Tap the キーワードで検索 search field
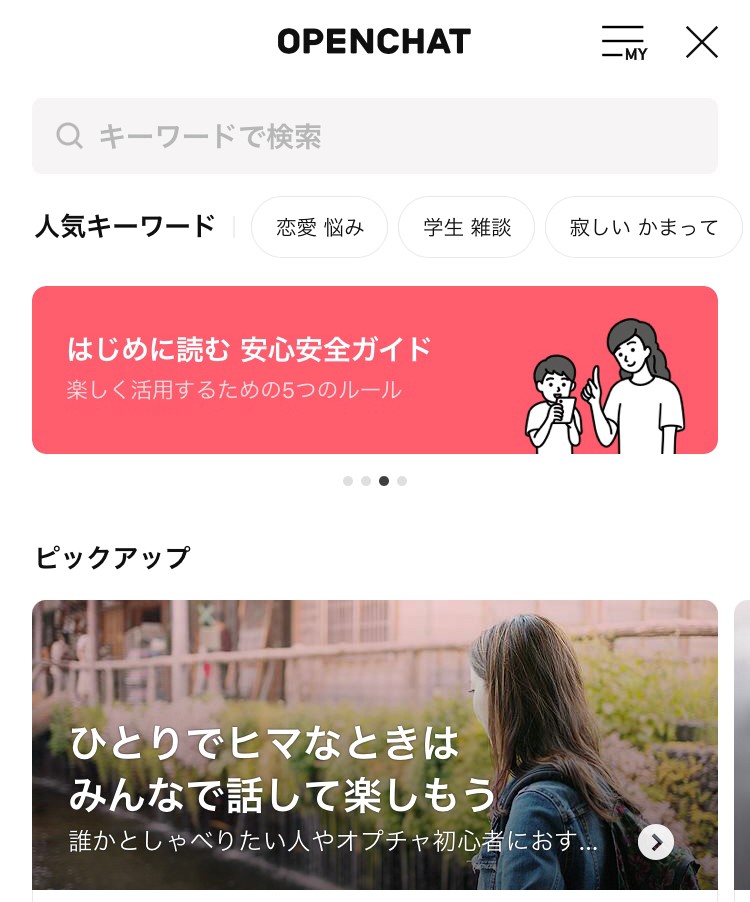Viewport: 750px width, 902px height. click(x=375, y=136)
